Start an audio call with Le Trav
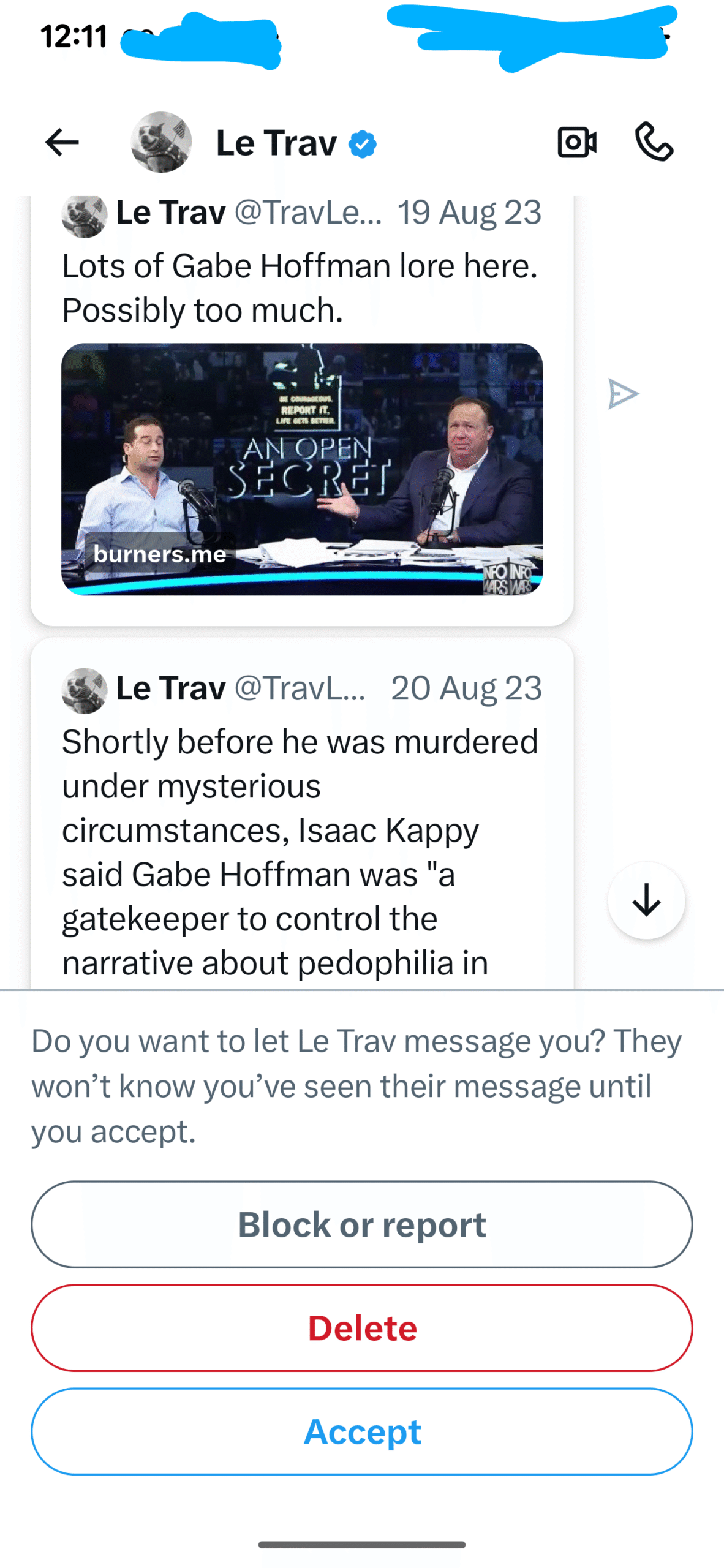Viewport: 724px width, 1568px height. [654, 142]
